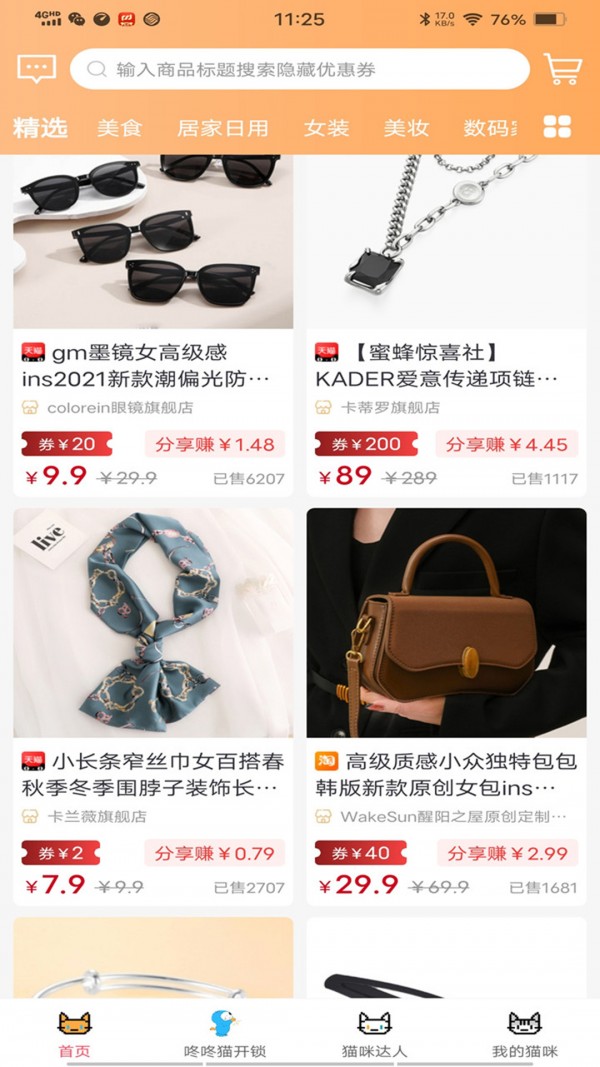Go to the 女装 category
Image resolution: width=600 pixels, height=1067 pixels.
(x=326, y=128)
